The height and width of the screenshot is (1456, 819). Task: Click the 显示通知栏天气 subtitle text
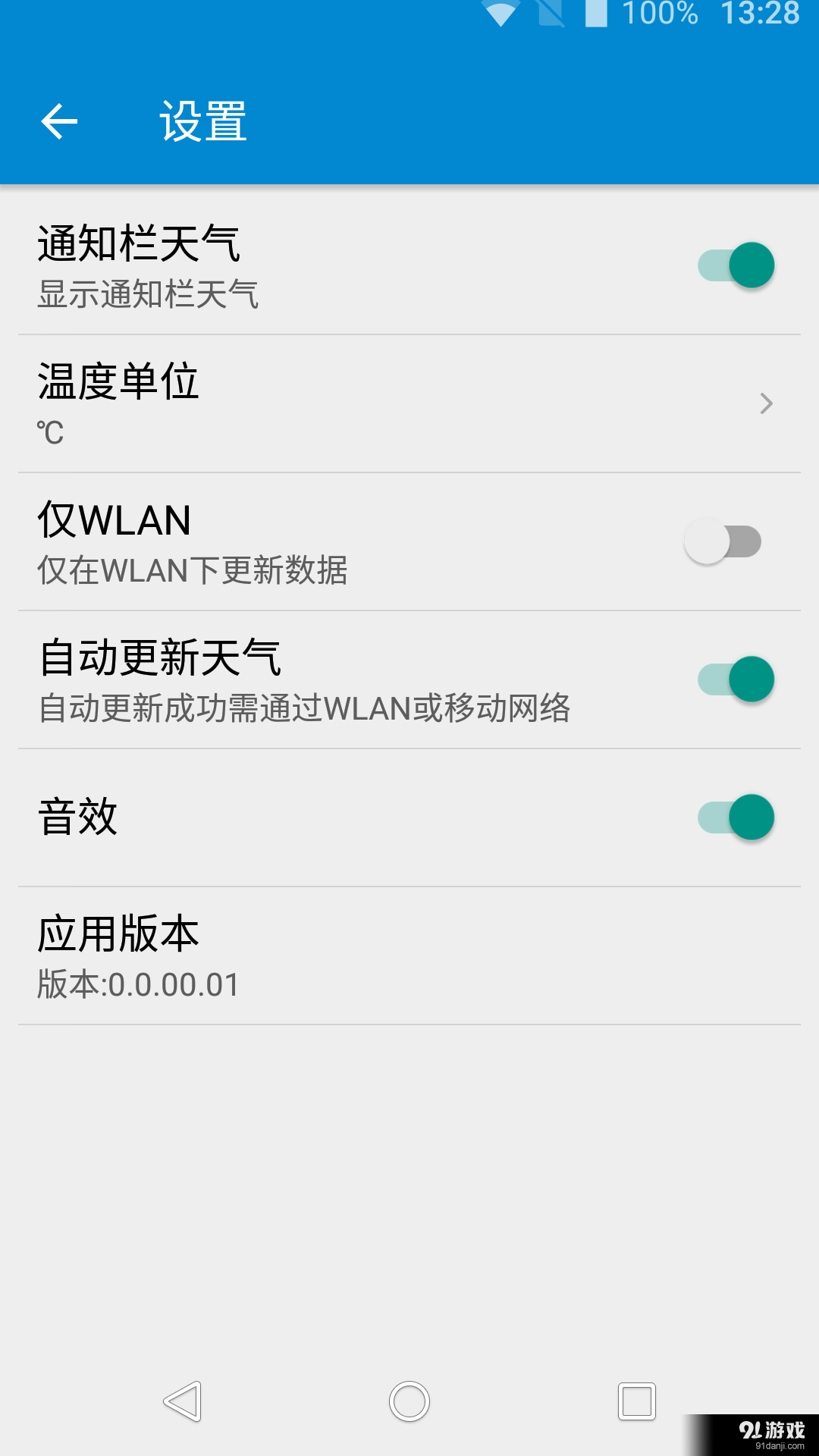[149, 297]
